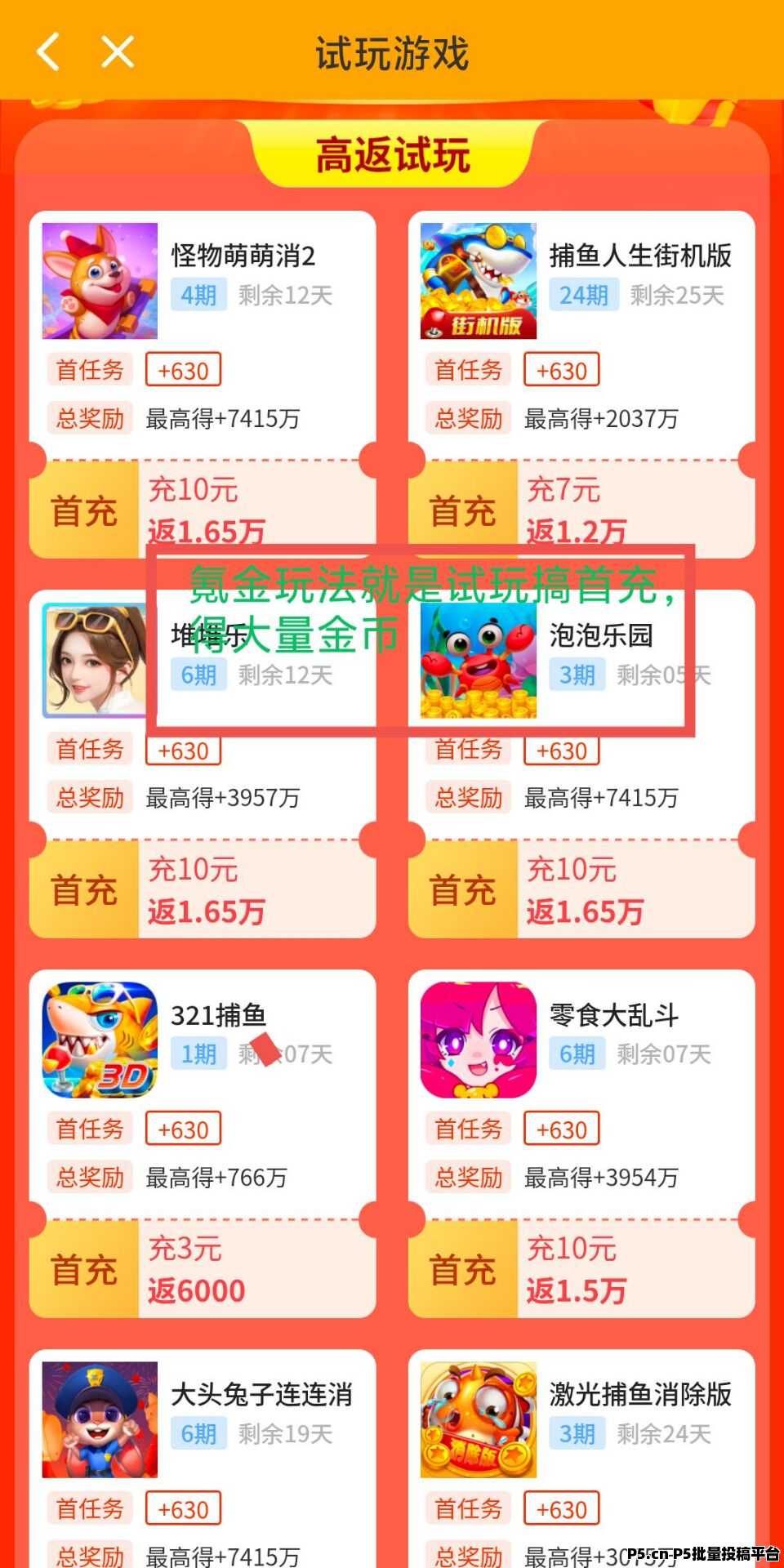This screenshot has height=1568, width=784.
Task: Close the 试玩游戏 page with the X
Action: [x=118, y=52]
